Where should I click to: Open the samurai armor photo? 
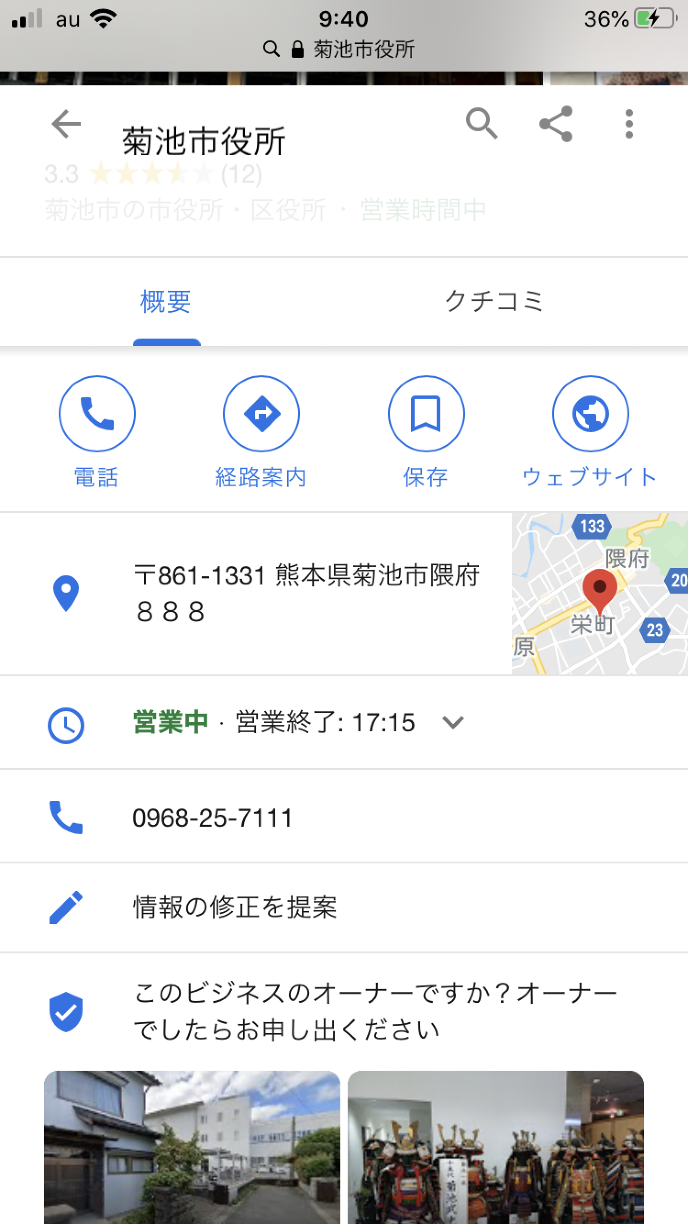(x=495, y=1146)
